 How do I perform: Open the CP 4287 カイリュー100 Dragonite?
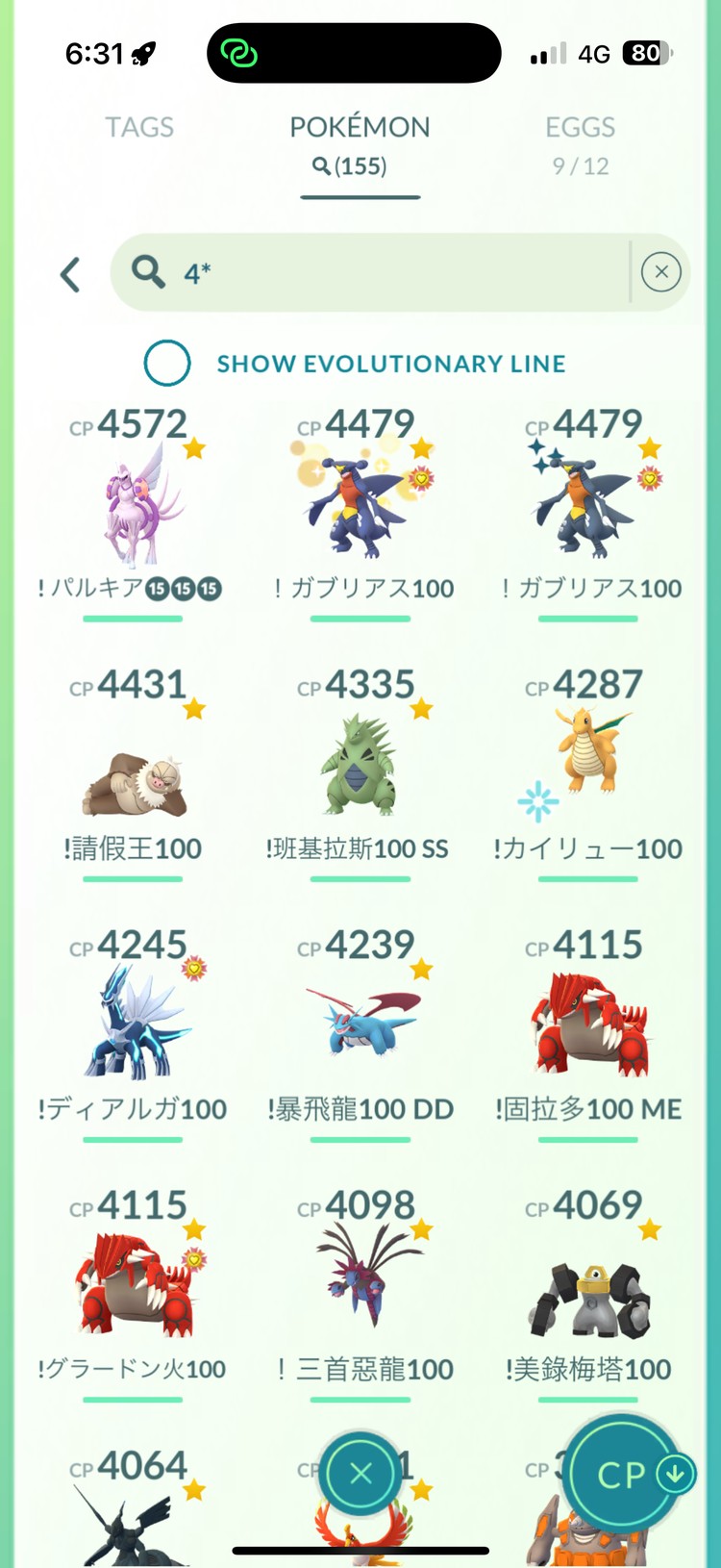coord(588,770)
